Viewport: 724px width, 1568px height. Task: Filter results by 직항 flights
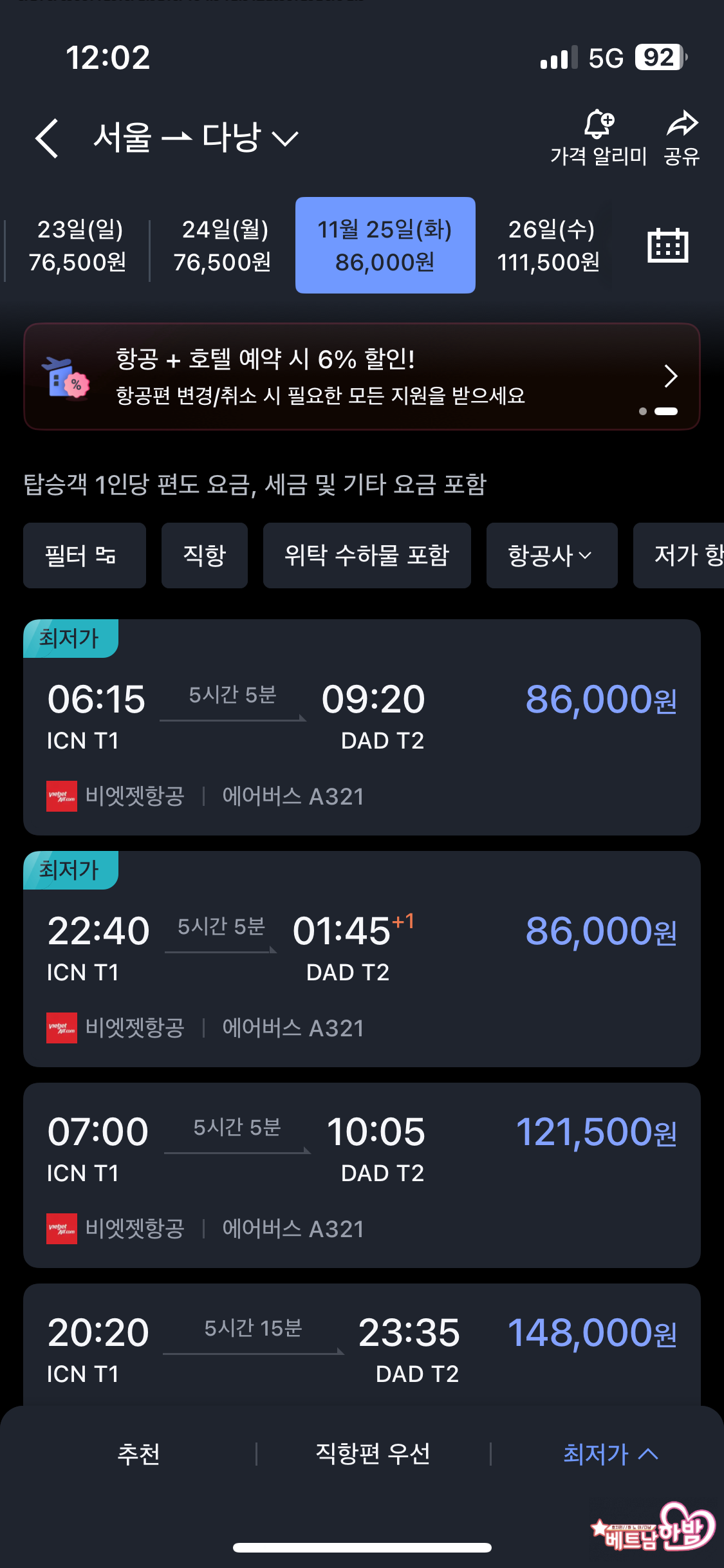tap(204, 555)
